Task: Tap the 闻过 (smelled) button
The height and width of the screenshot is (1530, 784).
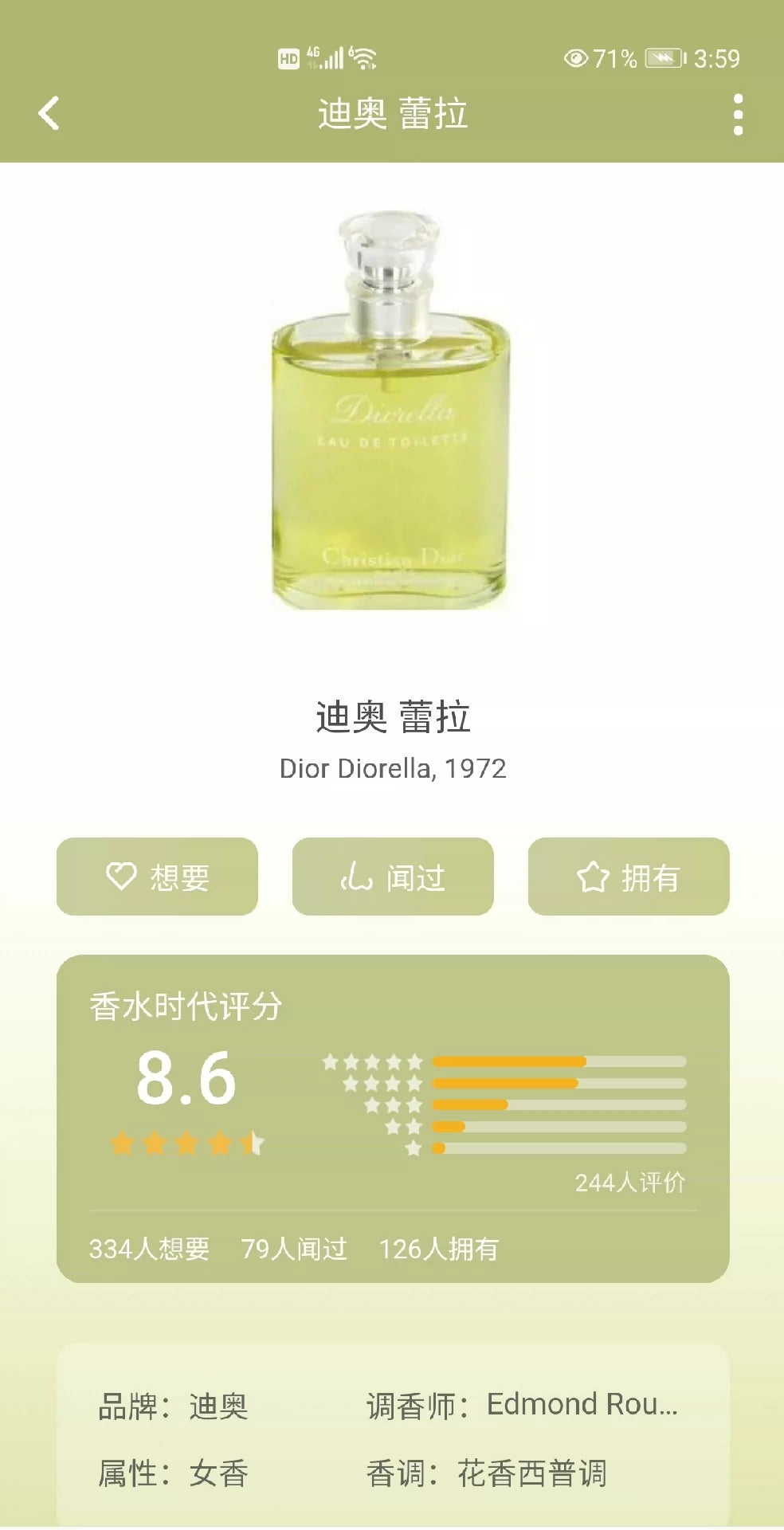Action: [393, 877]
